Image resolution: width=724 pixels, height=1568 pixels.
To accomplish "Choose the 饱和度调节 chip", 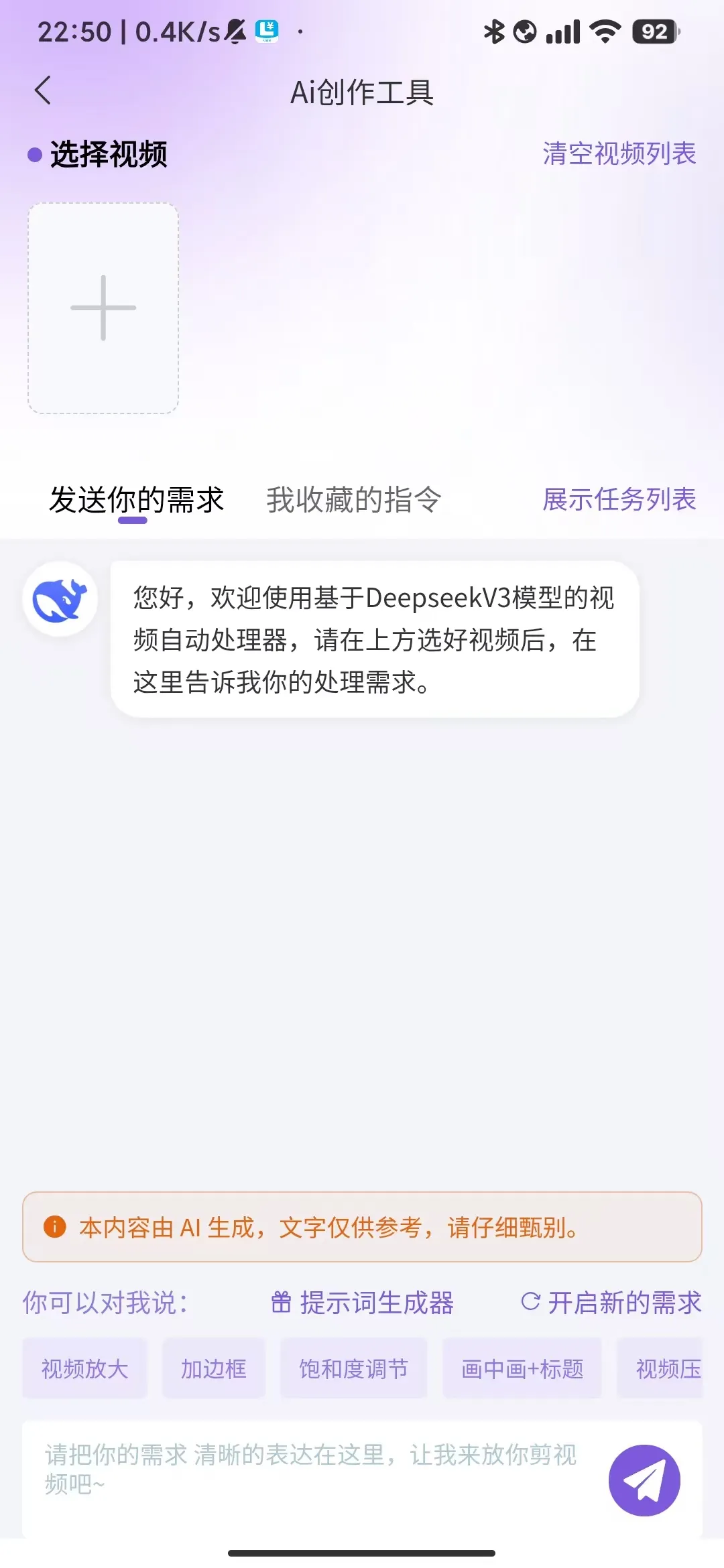I will click(x=353, y=1368).
